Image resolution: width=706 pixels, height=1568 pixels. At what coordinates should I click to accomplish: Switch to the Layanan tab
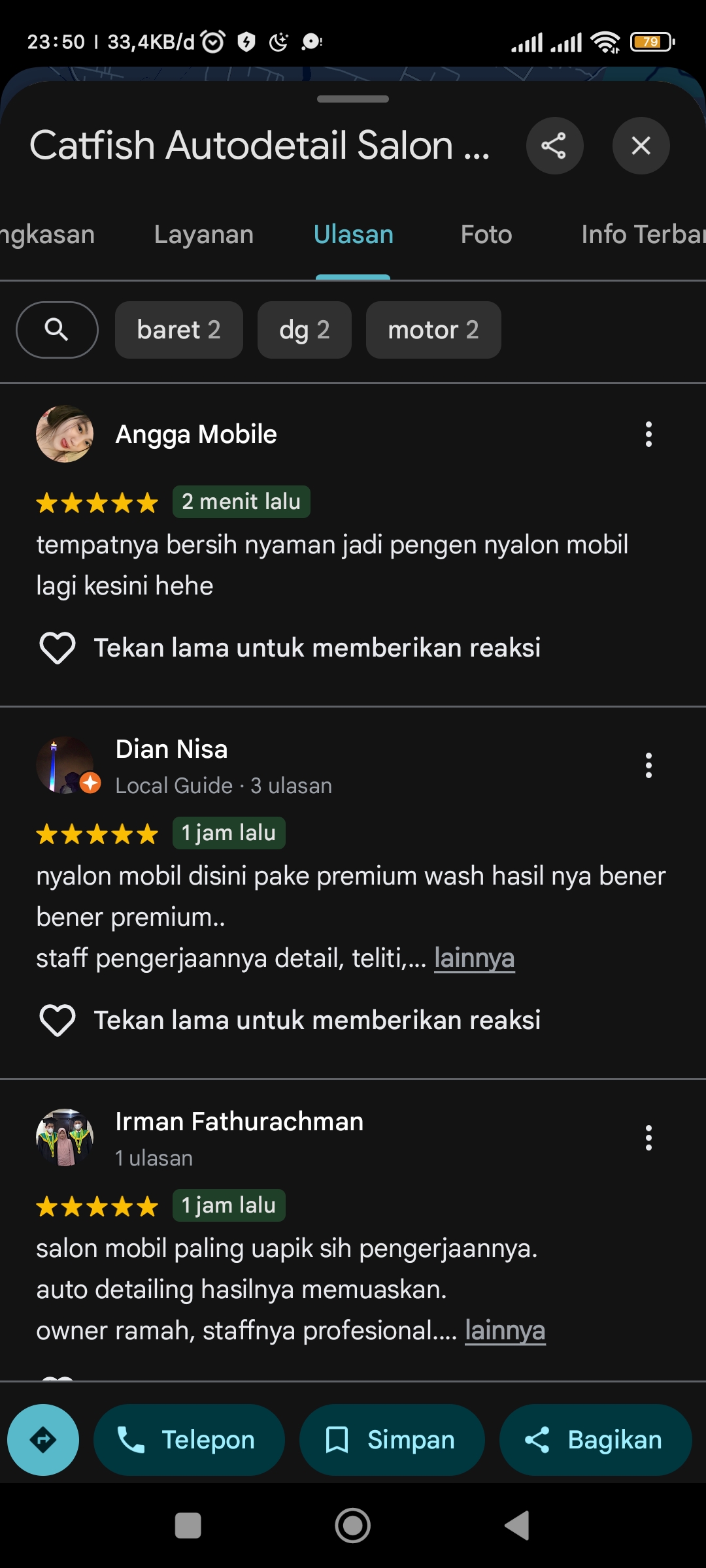204,235
